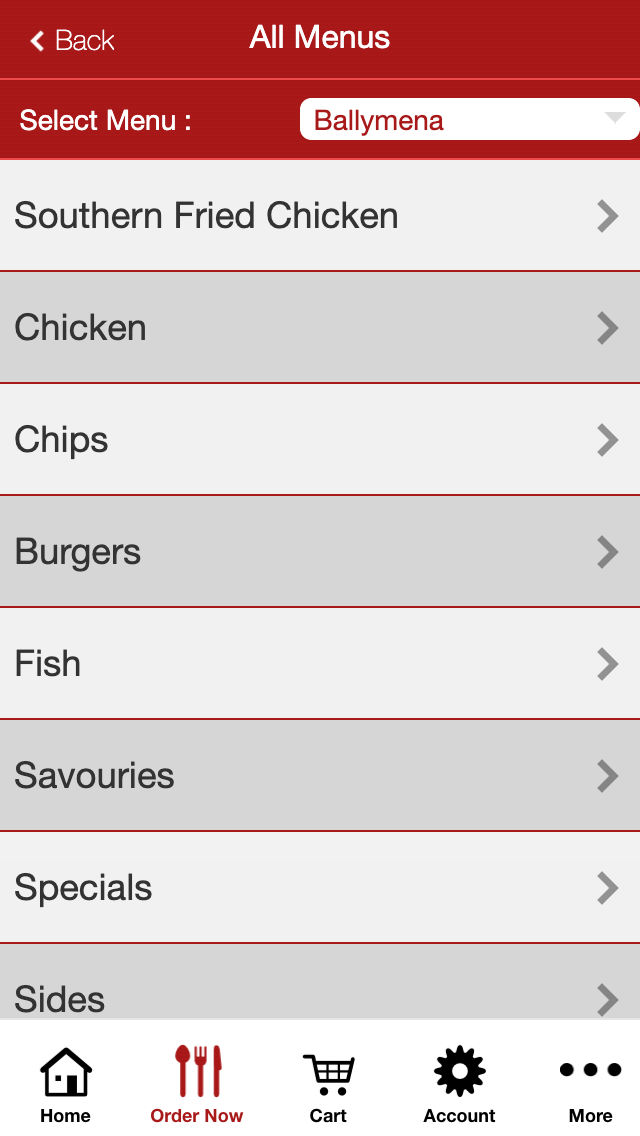Select the Order Now tab
This screenshot has width=640, height=1136.
pyautogui.click(x=197, y=1085)
